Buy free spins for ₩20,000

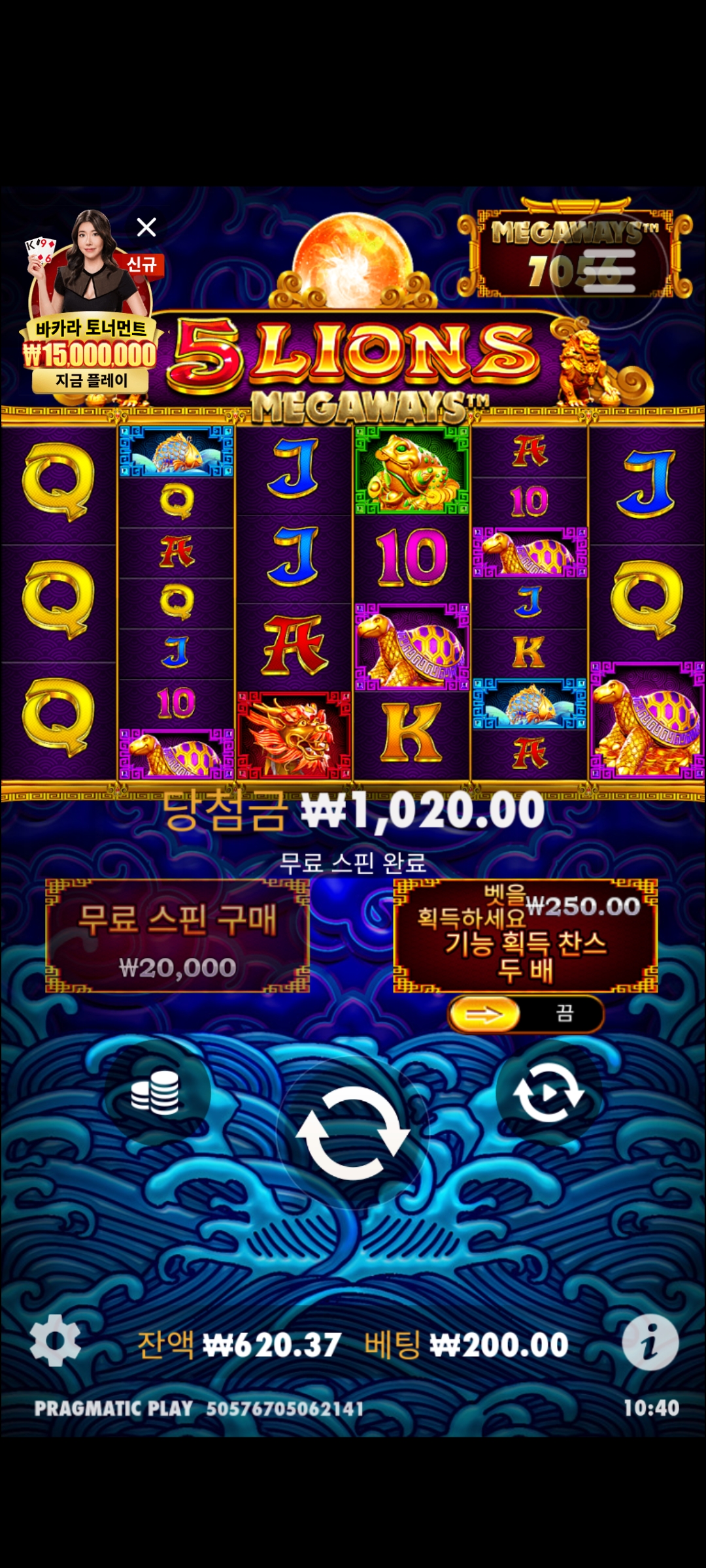pyautogui.click(x=177, y=936)
